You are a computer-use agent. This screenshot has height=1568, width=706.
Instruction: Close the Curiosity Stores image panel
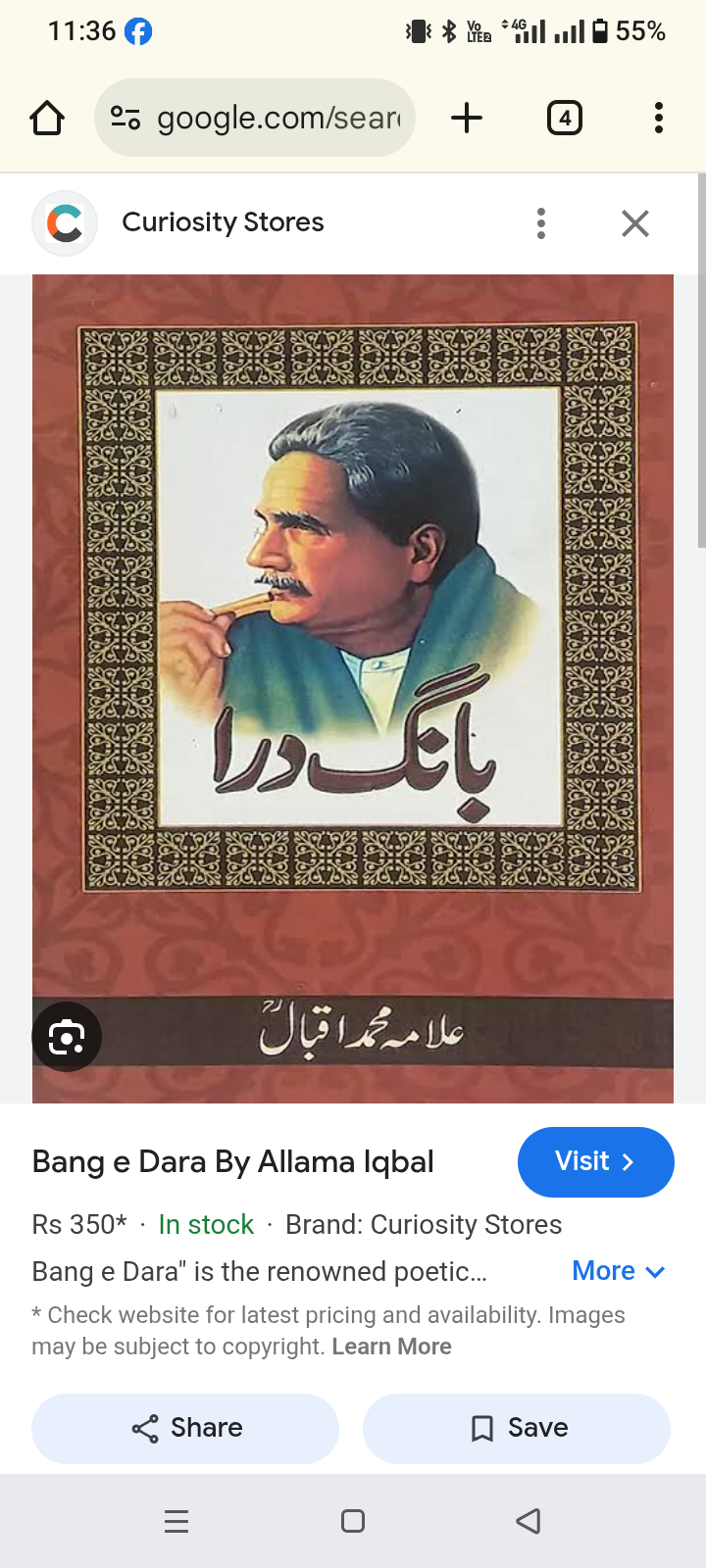coord(635,223)
